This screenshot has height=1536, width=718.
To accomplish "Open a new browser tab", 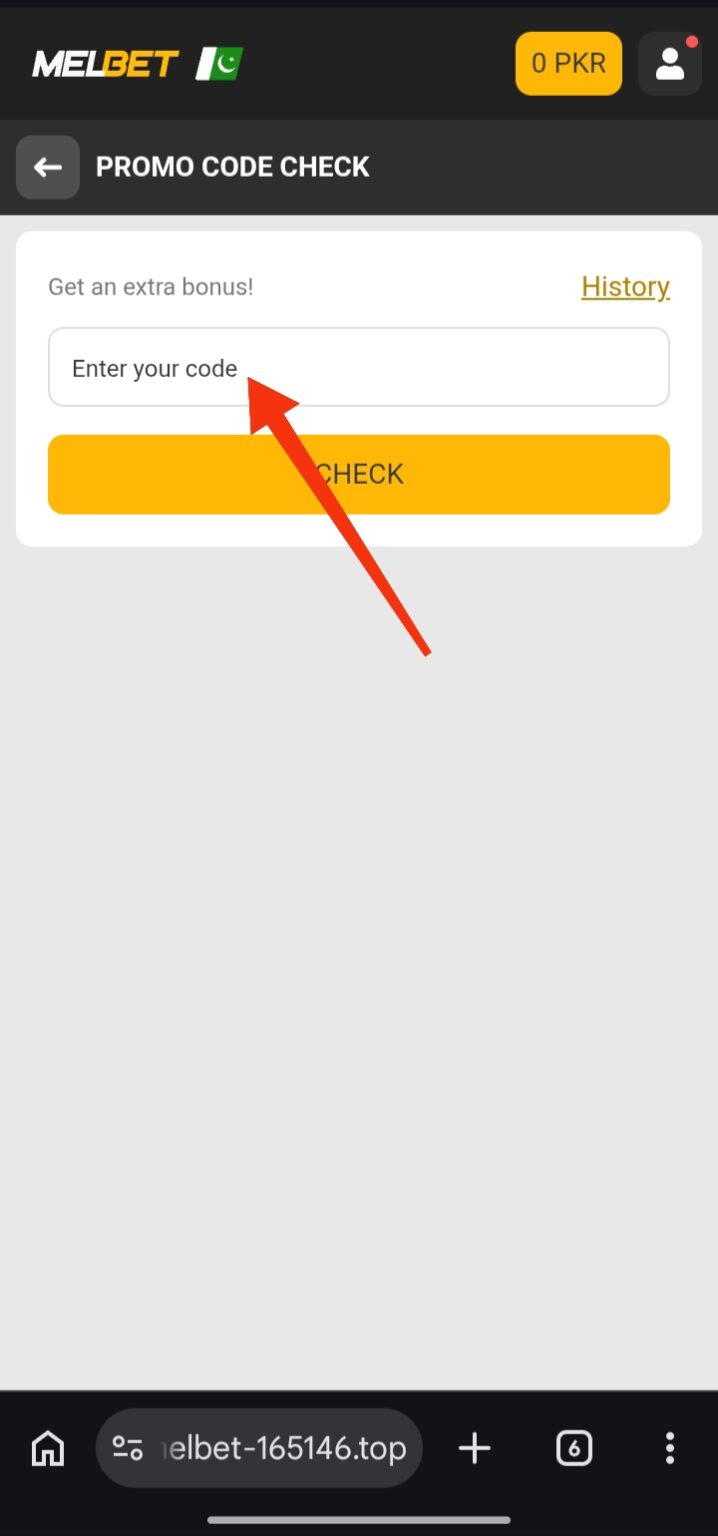I will 475,1448.
